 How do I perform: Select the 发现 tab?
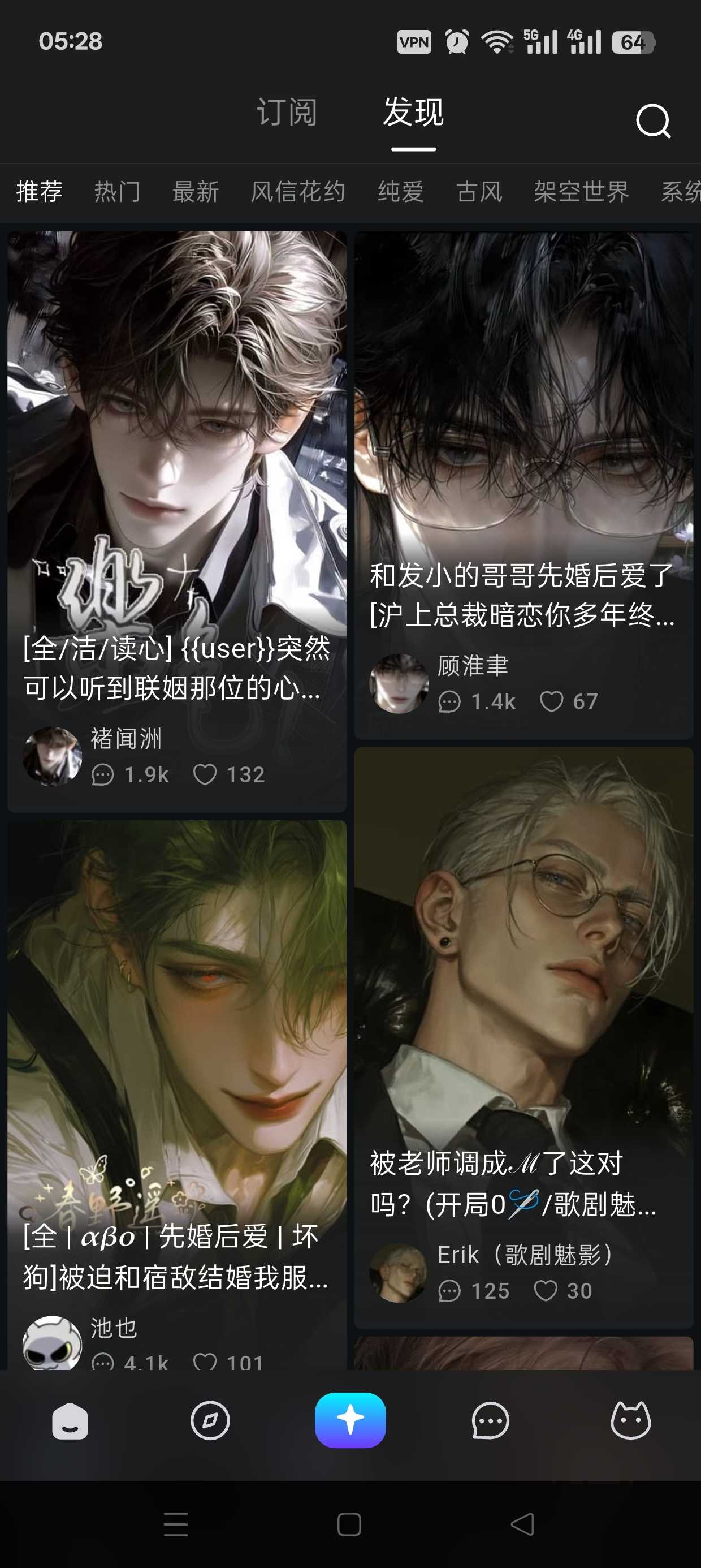(x=413, y=112)
